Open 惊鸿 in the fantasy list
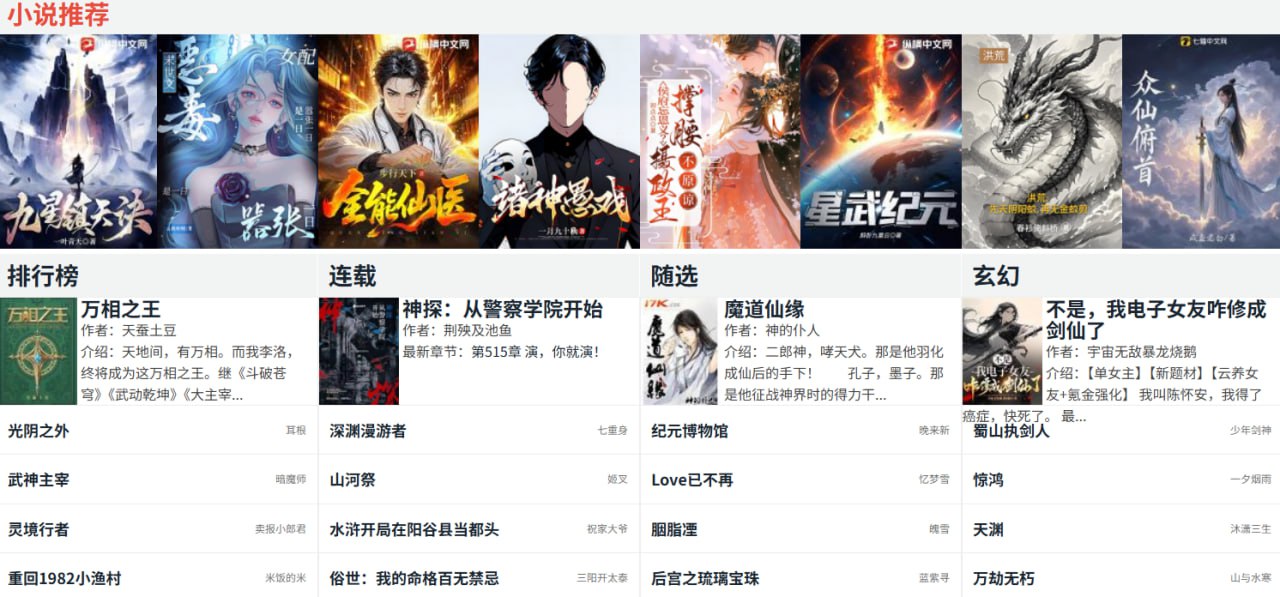 [988, 480]
